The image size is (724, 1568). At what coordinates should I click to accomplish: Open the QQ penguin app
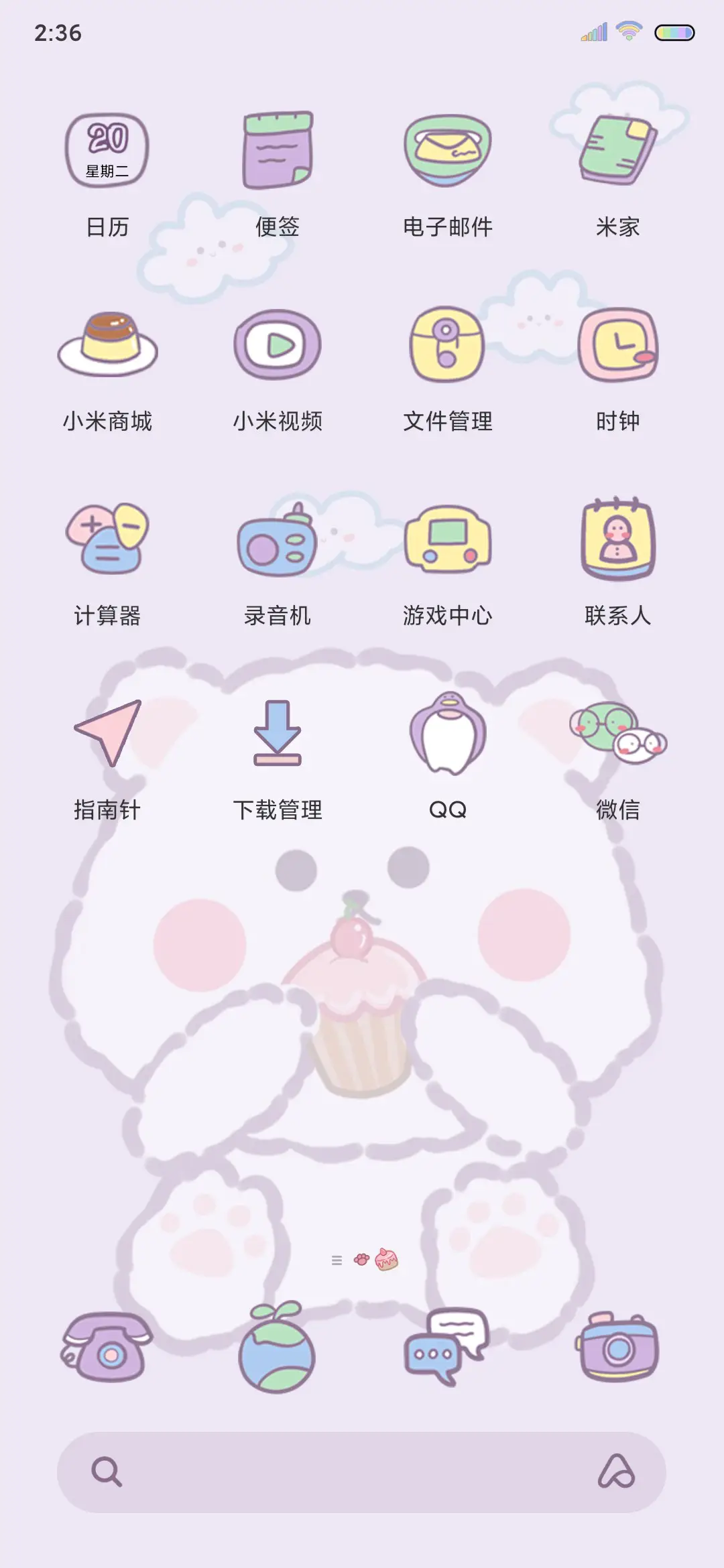(446, 734)
